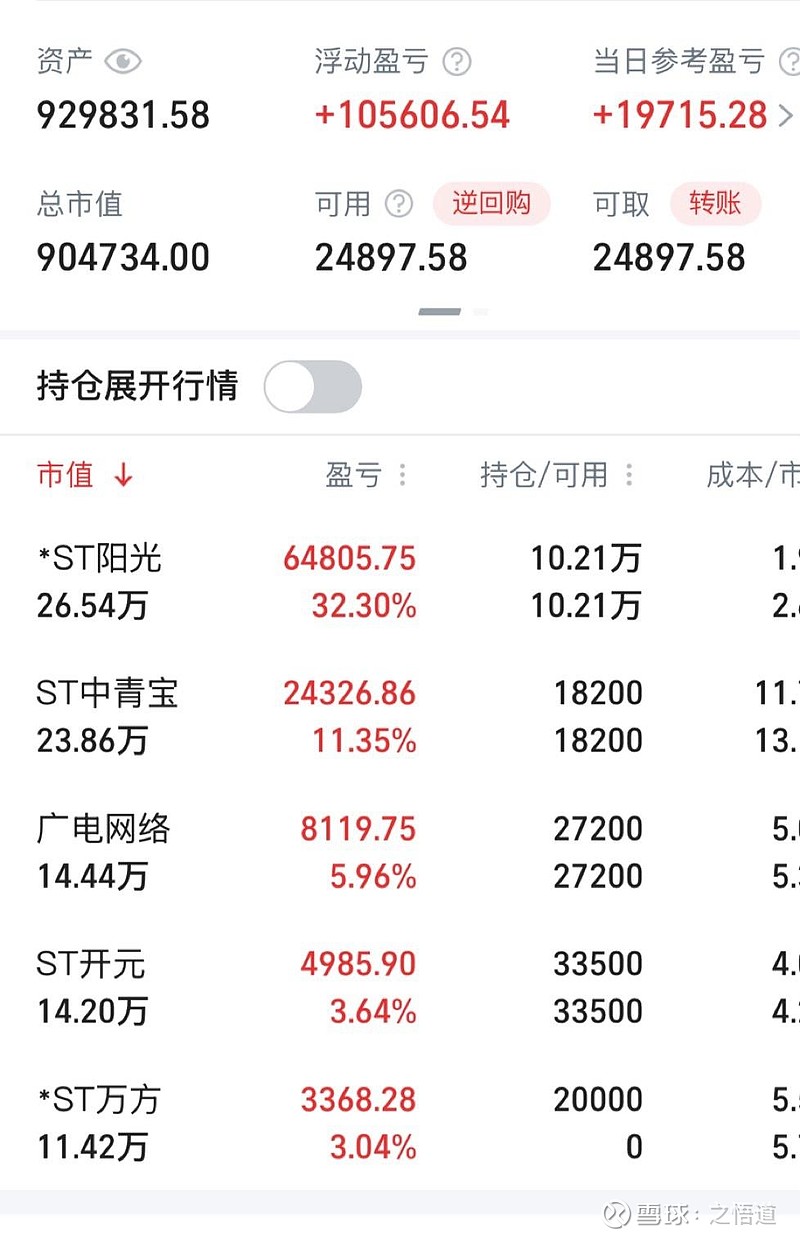Tap the 逆回购 button
Screen dimensions: 800x1239
coord(491,204)
